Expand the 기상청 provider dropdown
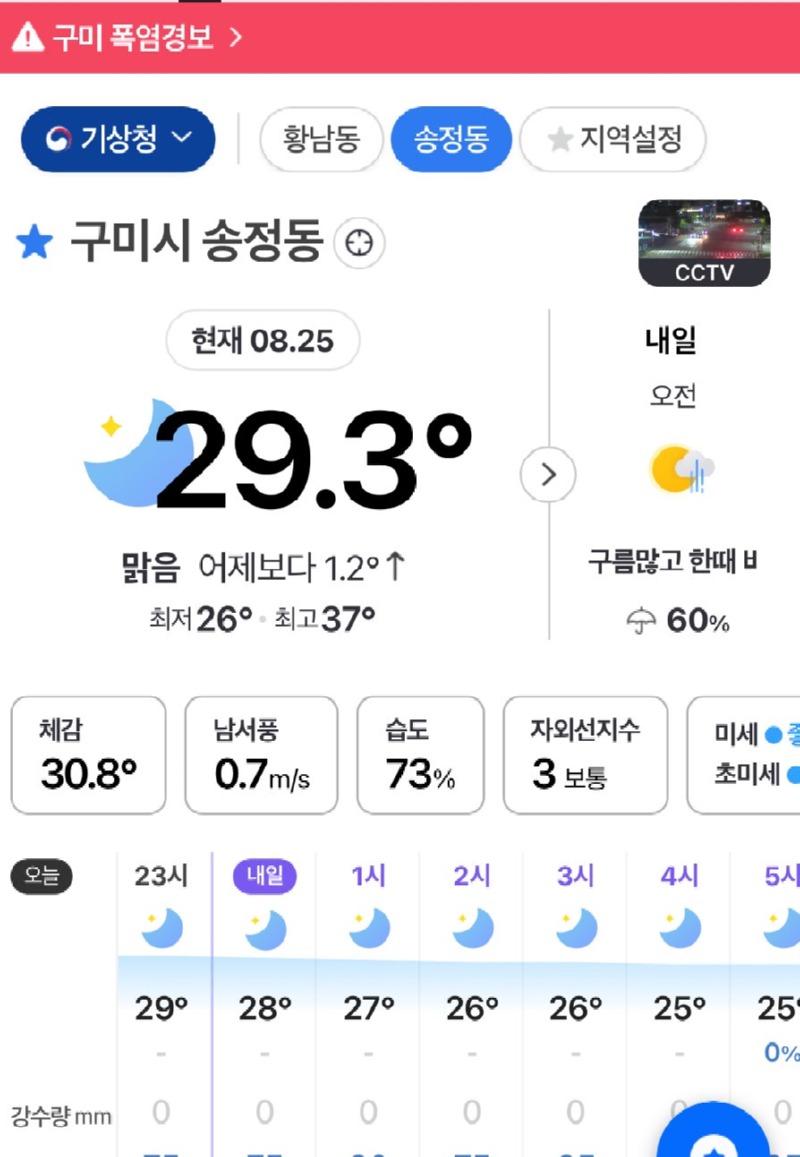The width and height of the screenshot is (800, 1157). [x=118, y=139]
